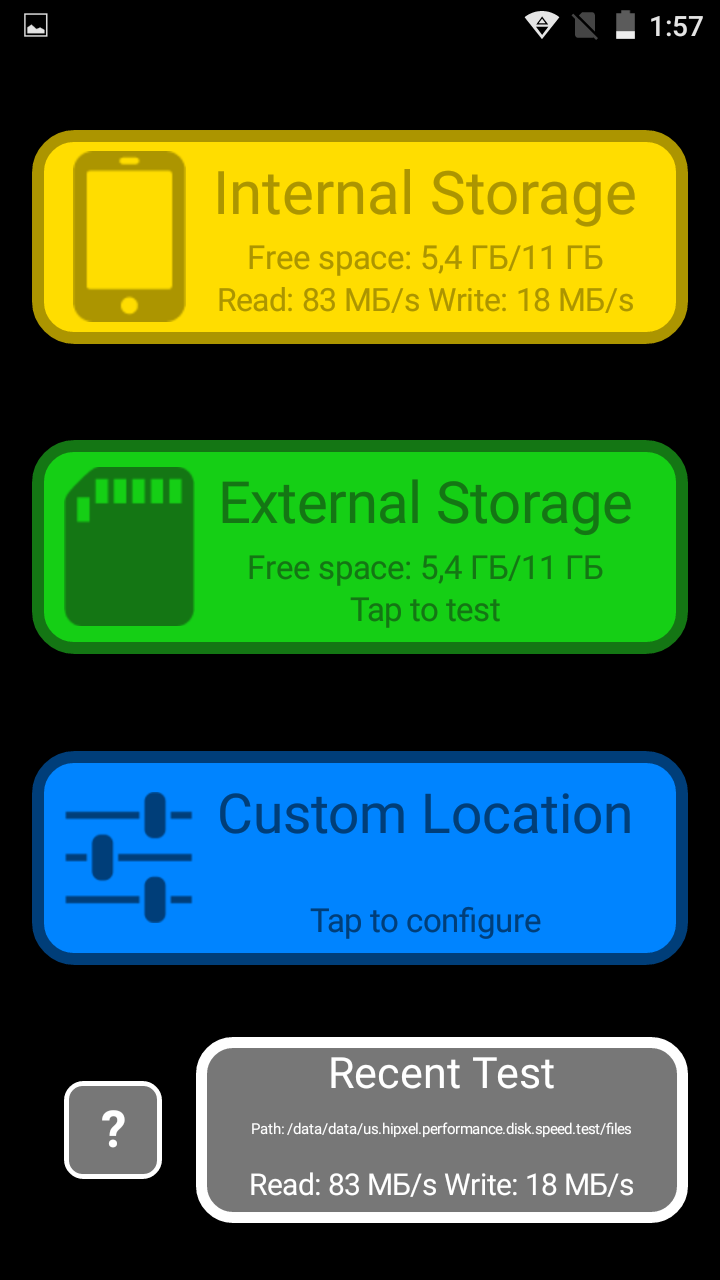Tap External Storage to test it

click(360, 547)
